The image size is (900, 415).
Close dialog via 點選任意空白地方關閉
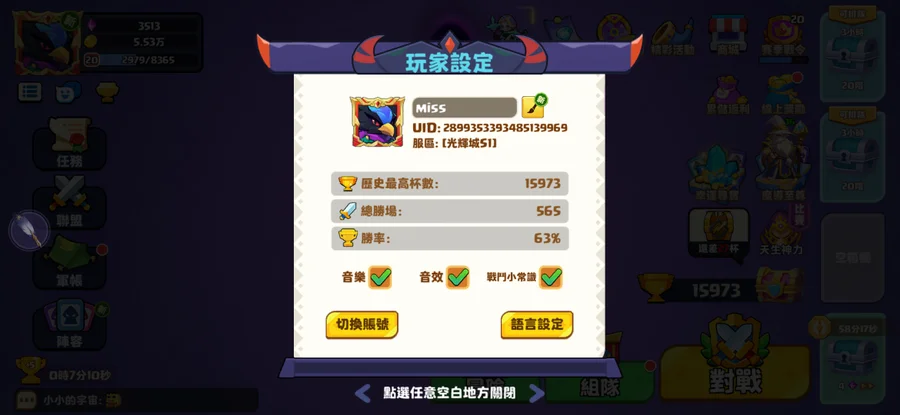(x=449, y=393)
